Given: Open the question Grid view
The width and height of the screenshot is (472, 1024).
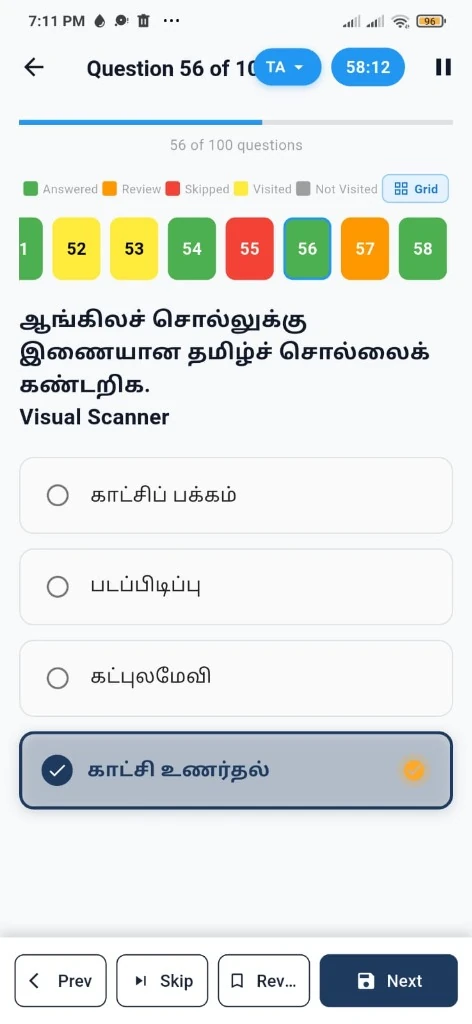Looking at the screenshot, I should [415, 189].
